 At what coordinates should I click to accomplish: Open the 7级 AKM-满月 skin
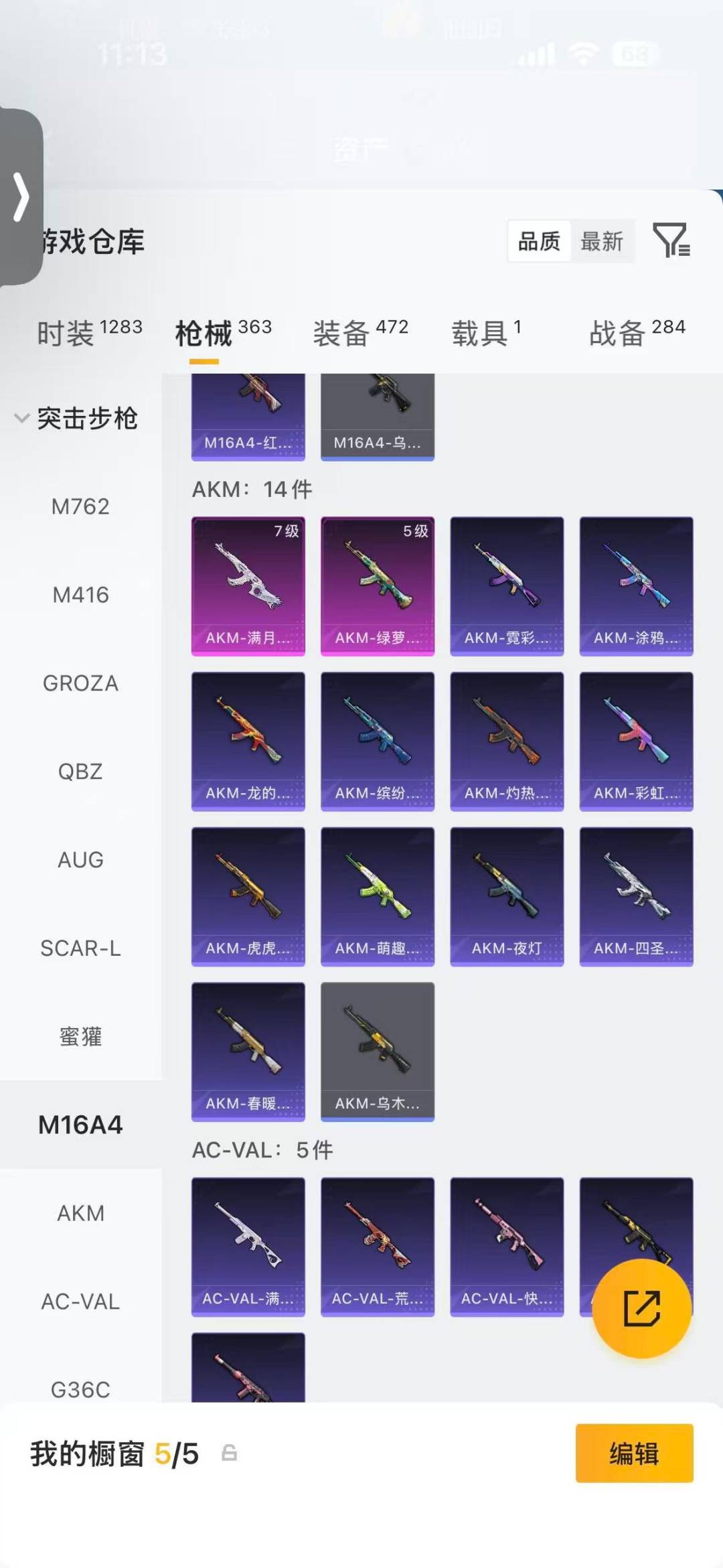(248, 586)
